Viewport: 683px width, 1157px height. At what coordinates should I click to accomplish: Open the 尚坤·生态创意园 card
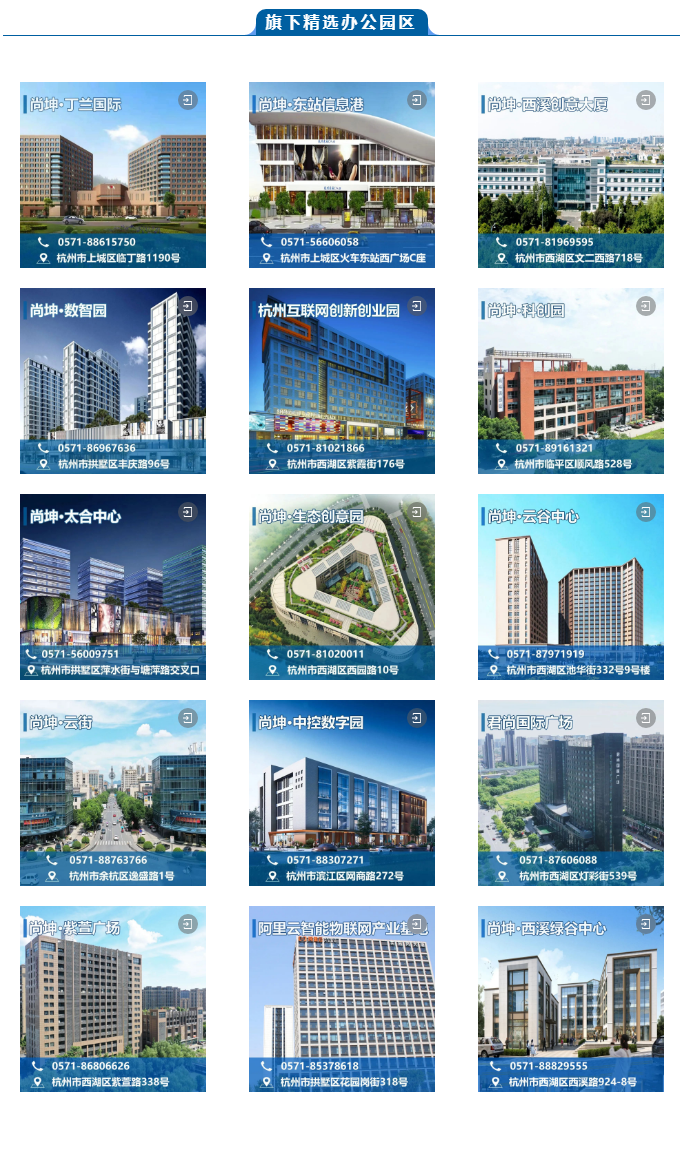click(x=342, y=587)
